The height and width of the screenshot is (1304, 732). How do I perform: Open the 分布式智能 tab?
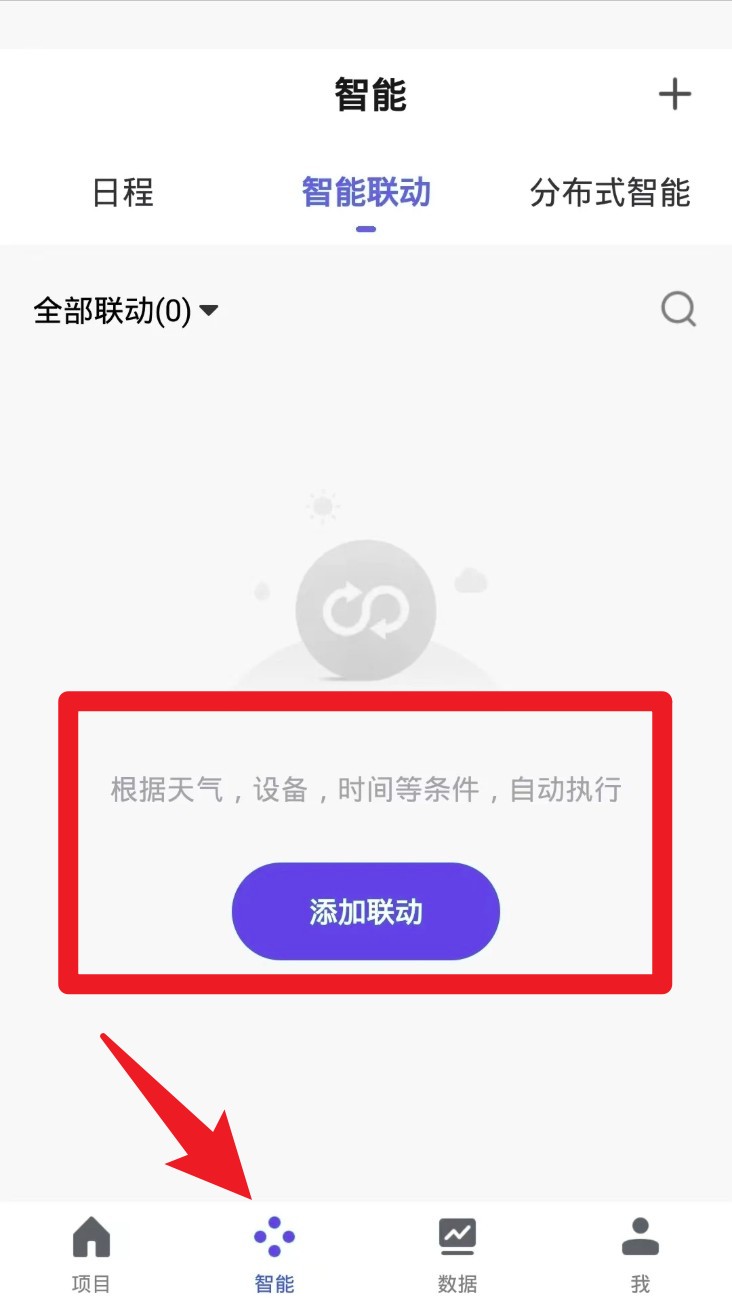tap(610, 192)
